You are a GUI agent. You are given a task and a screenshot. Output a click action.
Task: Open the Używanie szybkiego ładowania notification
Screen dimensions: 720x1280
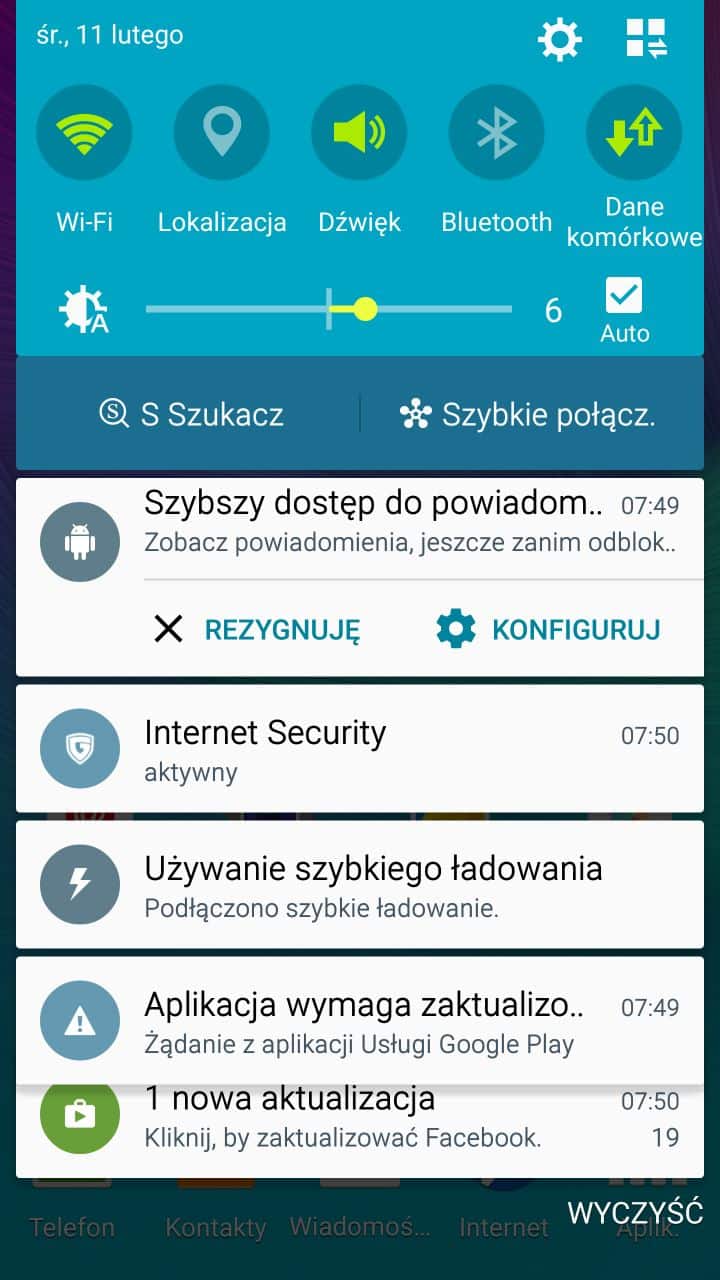point(360,885)
